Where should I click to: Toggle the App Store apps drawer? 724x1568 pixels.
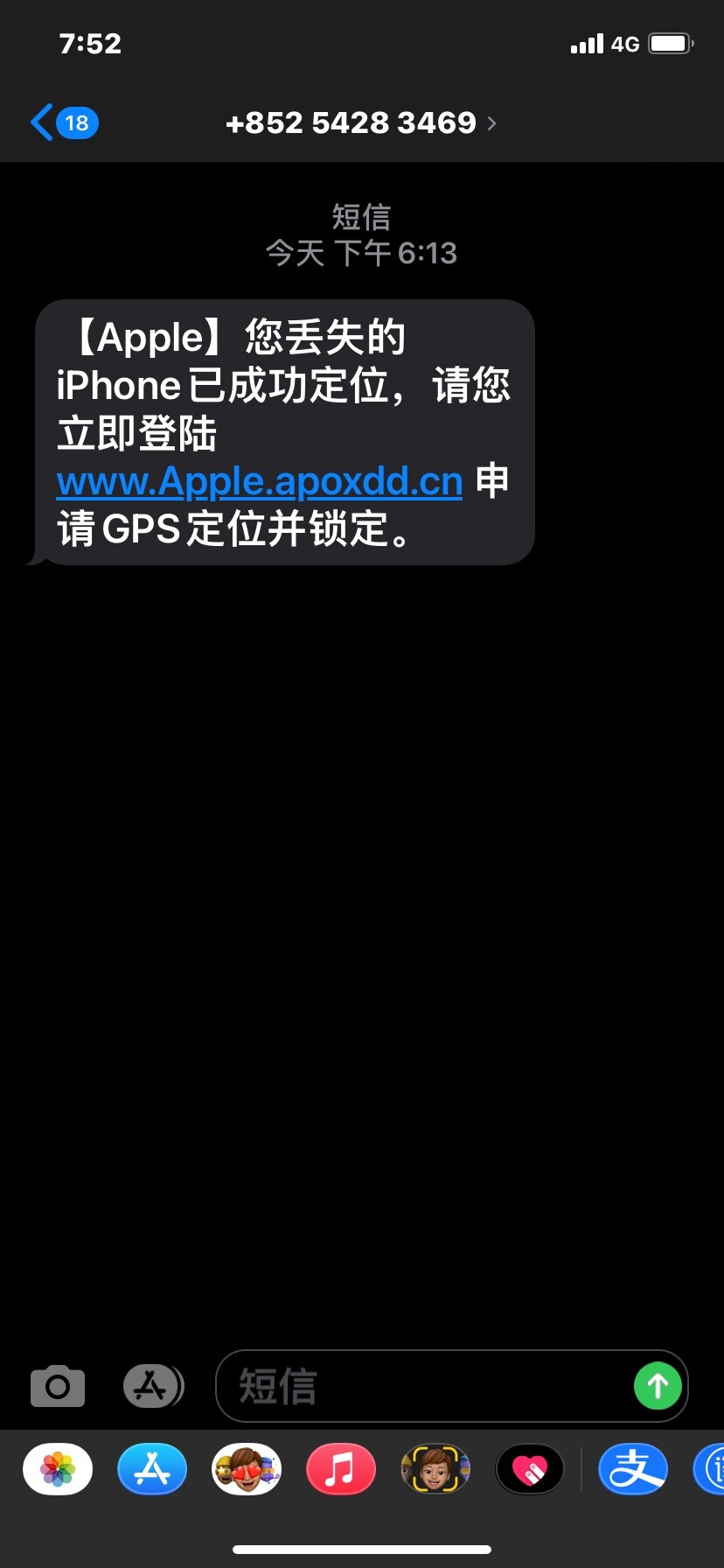click(x=152, y=1386)
